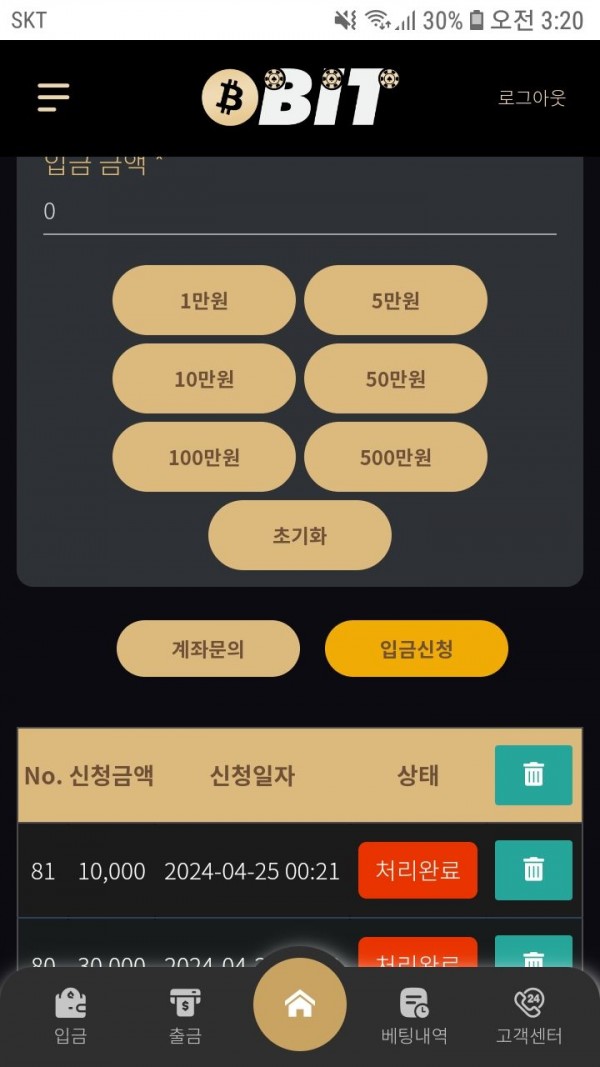Viewport: 600px width, 1067px height.
Task: Switch to the 출금 tab
Action: coord(185,1015)
